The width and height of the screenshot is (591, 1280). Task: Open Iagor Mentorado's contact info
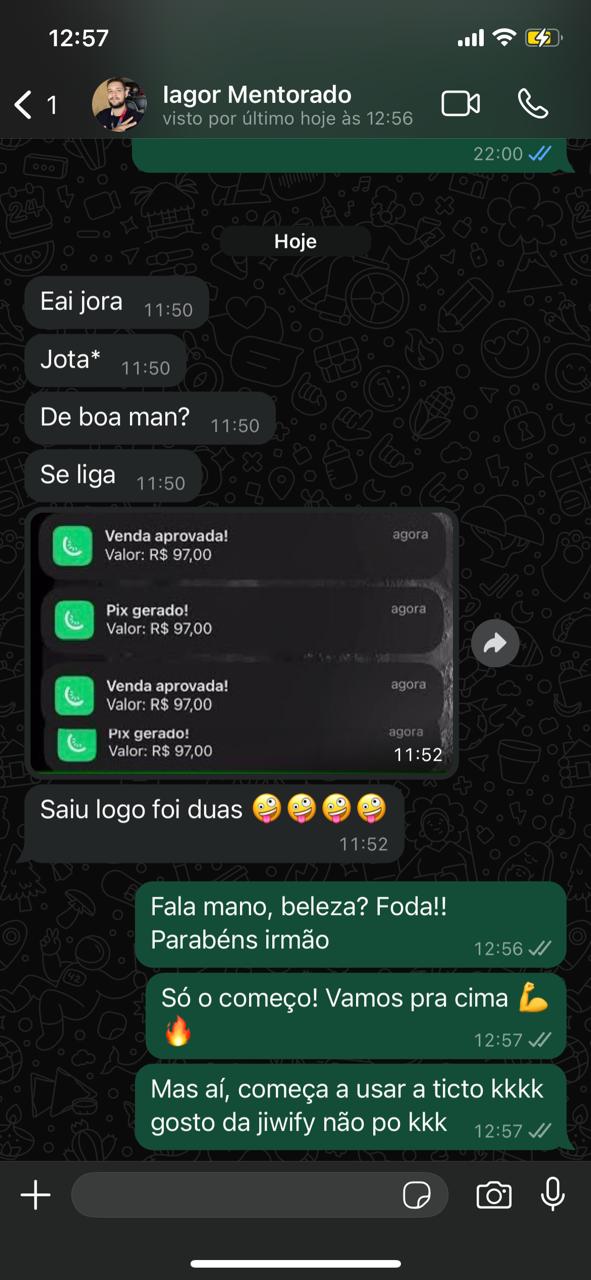coord(257,105)
